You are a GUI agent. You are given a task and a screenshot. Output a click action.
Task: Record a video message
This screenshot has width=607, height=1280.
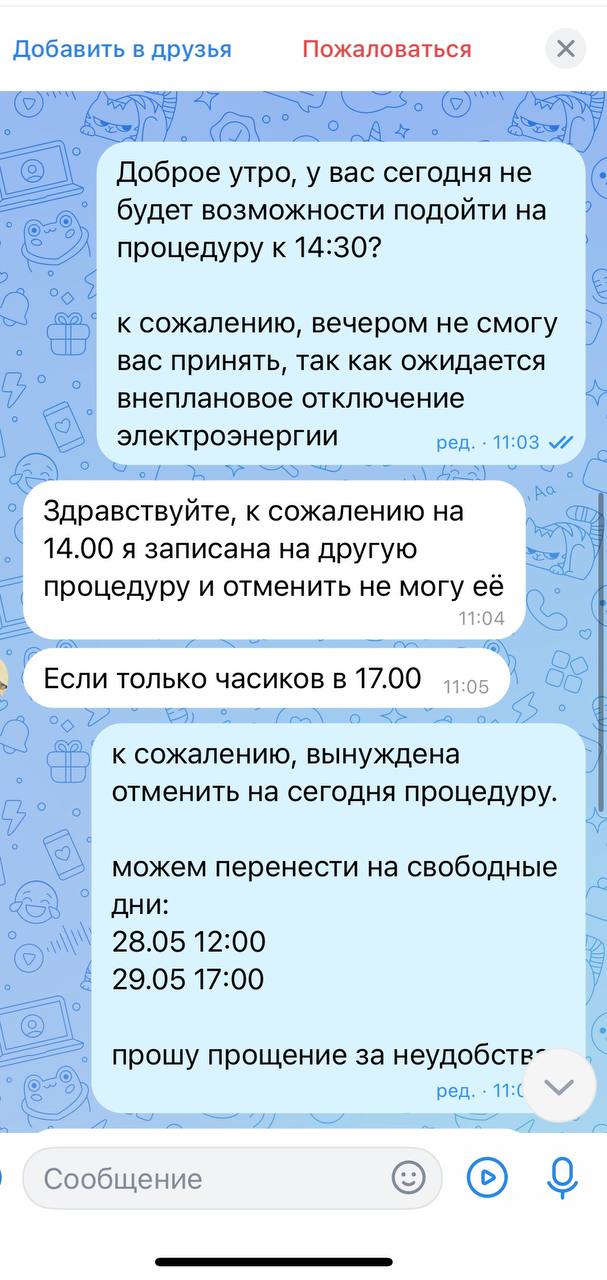click(487, 1178)
